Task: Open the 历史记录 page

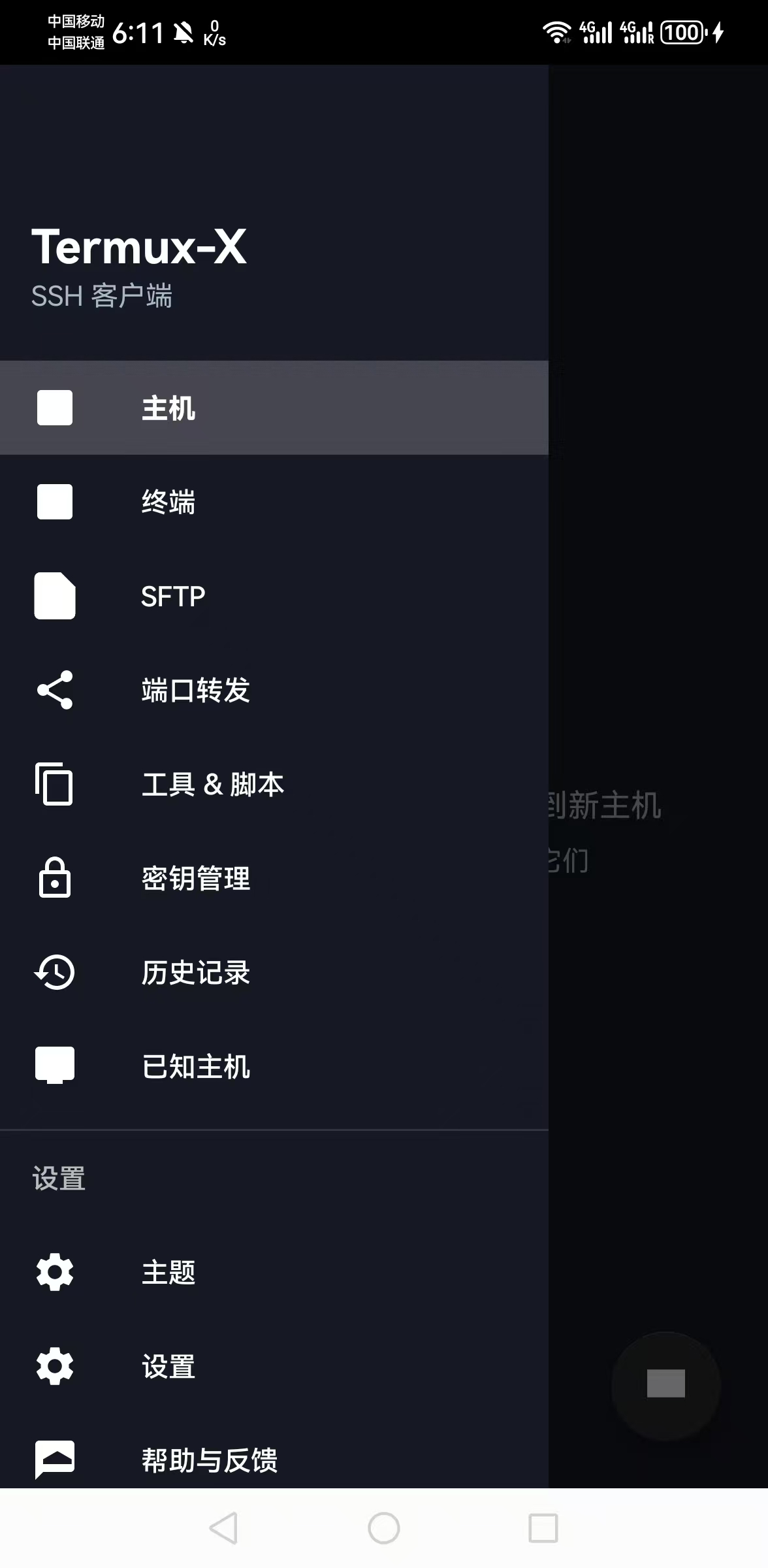Action: (x=195, y=973)
